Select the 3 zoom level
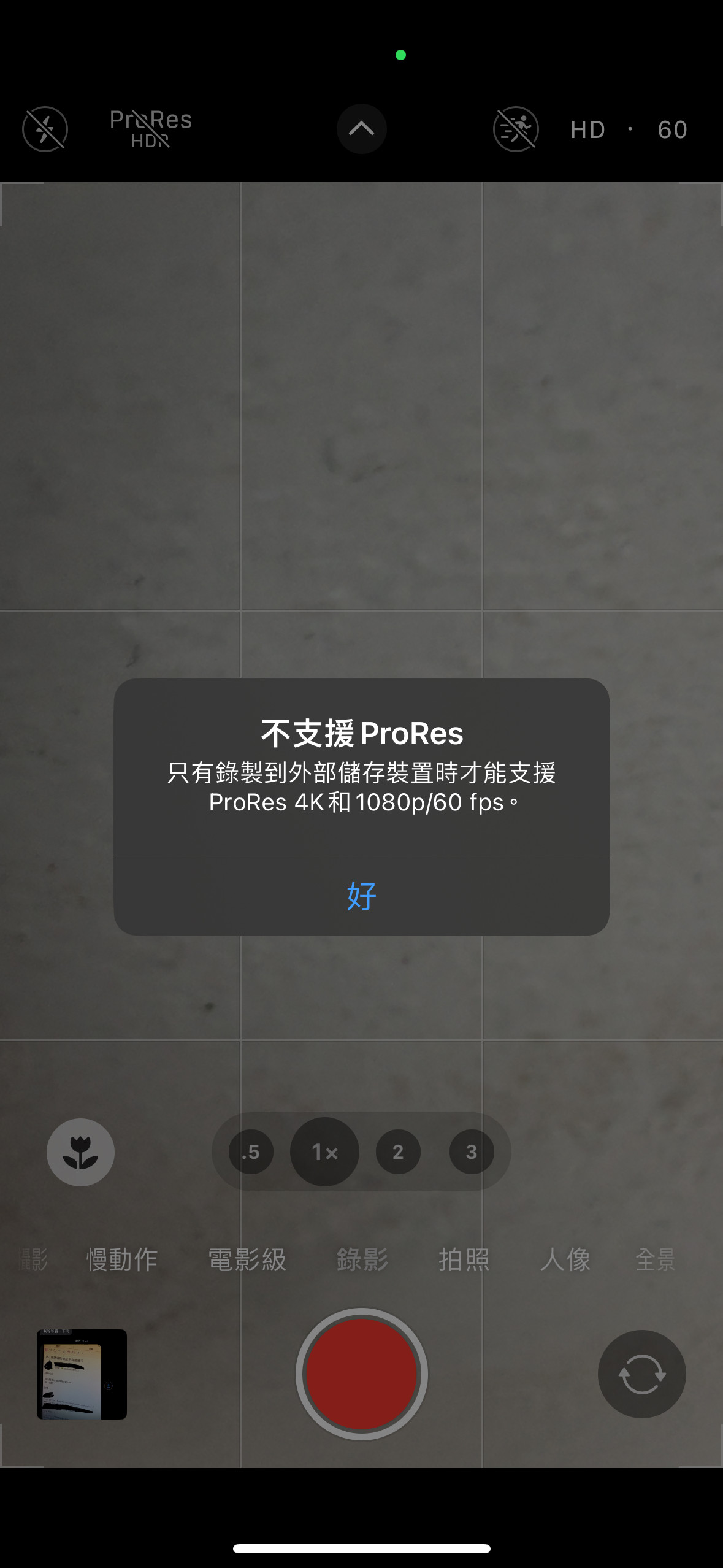Image resolution: width=723 pixels, height=1568 pixels. point(471,1152)
